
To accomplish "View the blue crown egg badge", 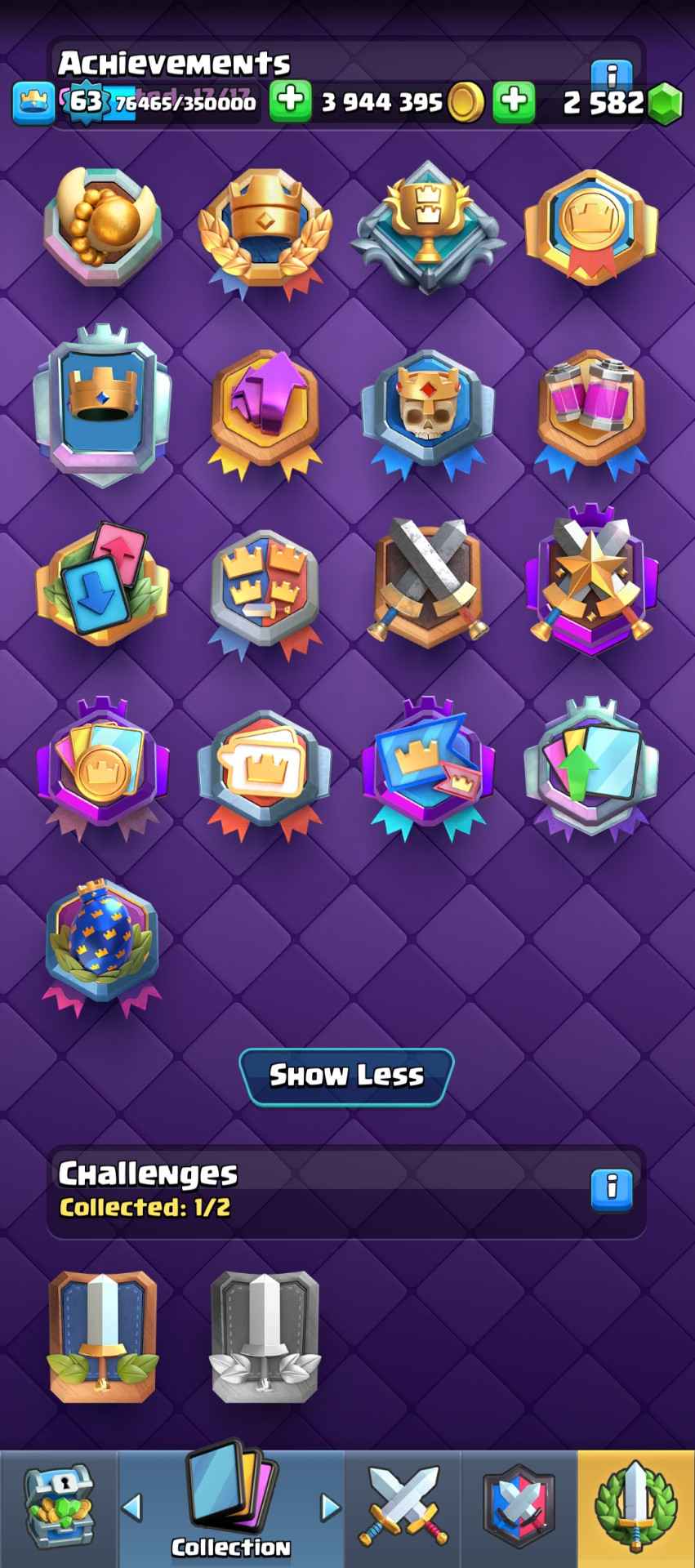I will coord(102,943).
